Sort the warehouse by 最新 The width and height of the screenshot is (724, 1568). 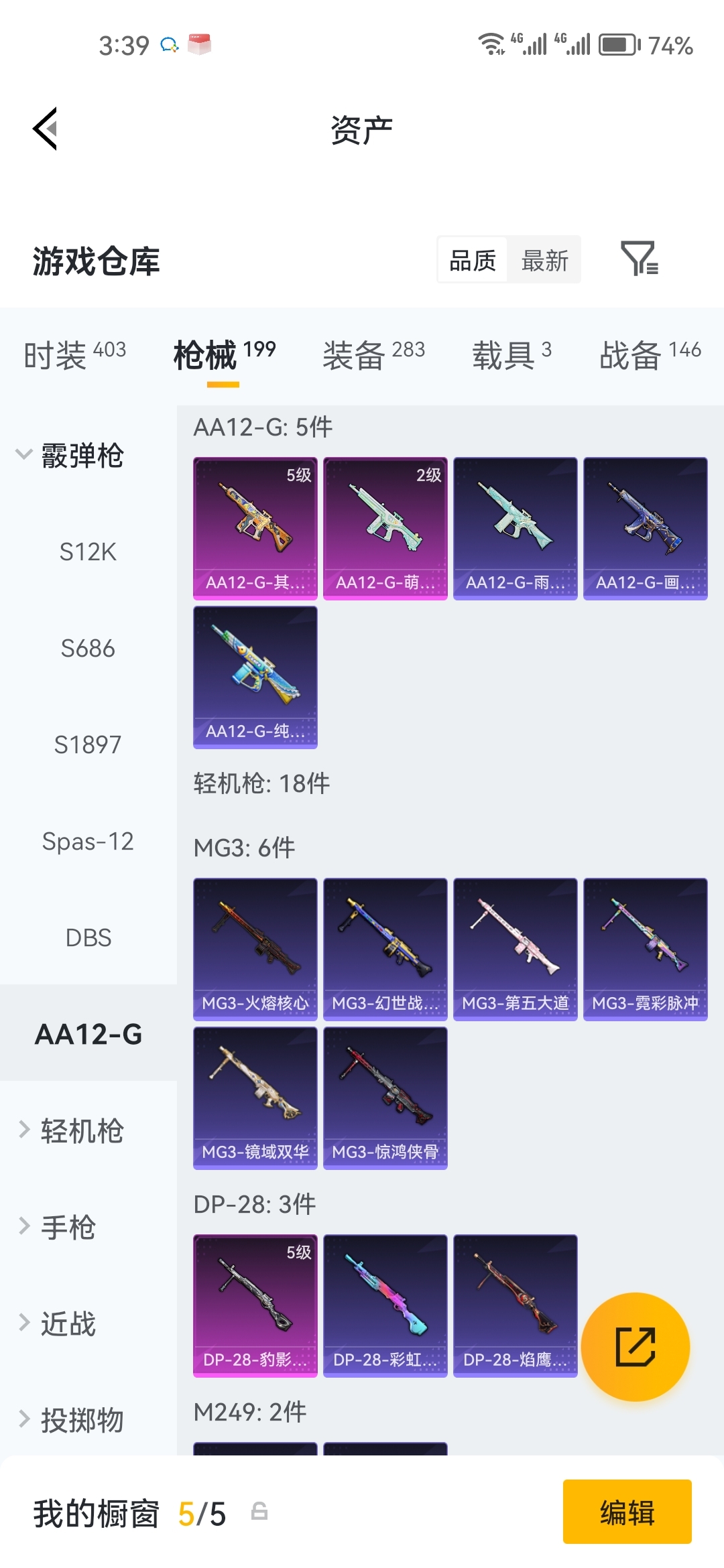(x=544, y=260)
